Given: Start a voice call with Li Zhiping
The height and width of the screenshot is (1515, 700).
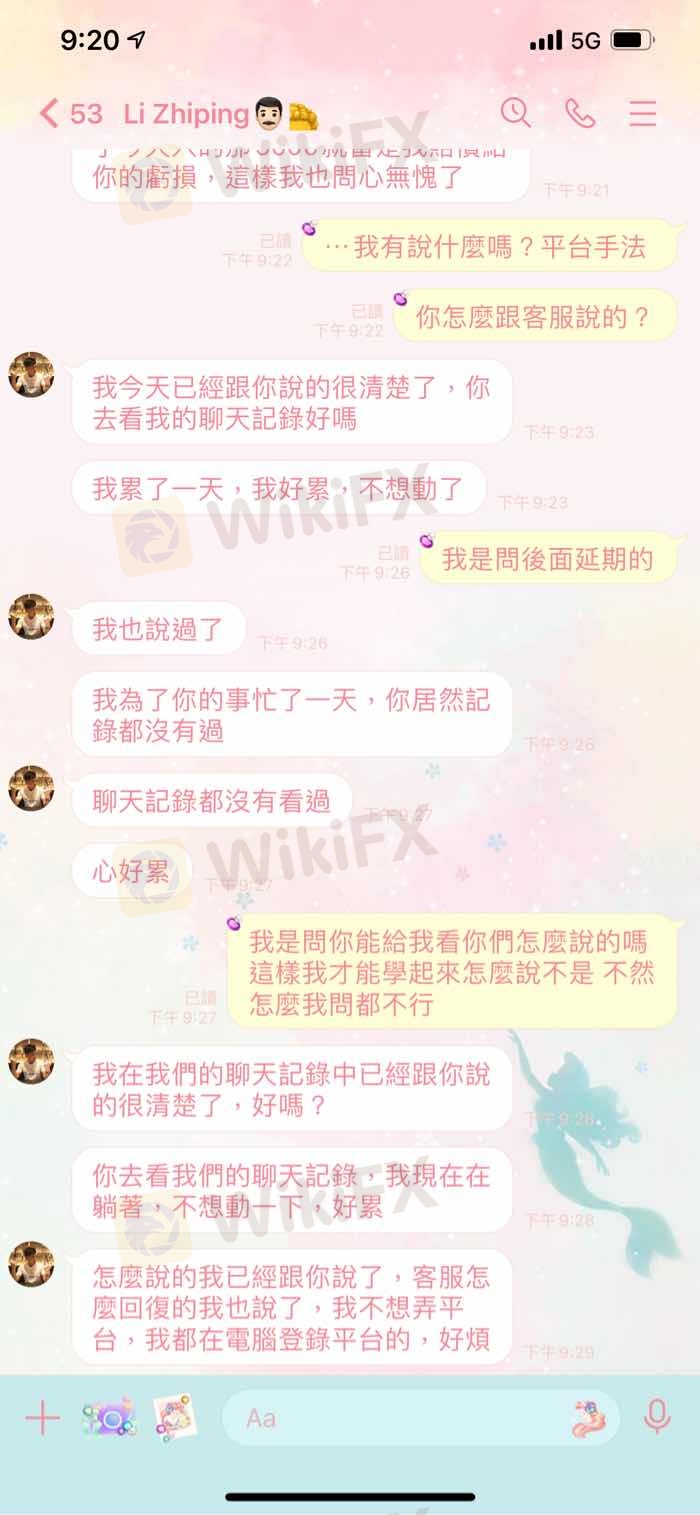Looking at the screenshot, I should coord(580,112).
